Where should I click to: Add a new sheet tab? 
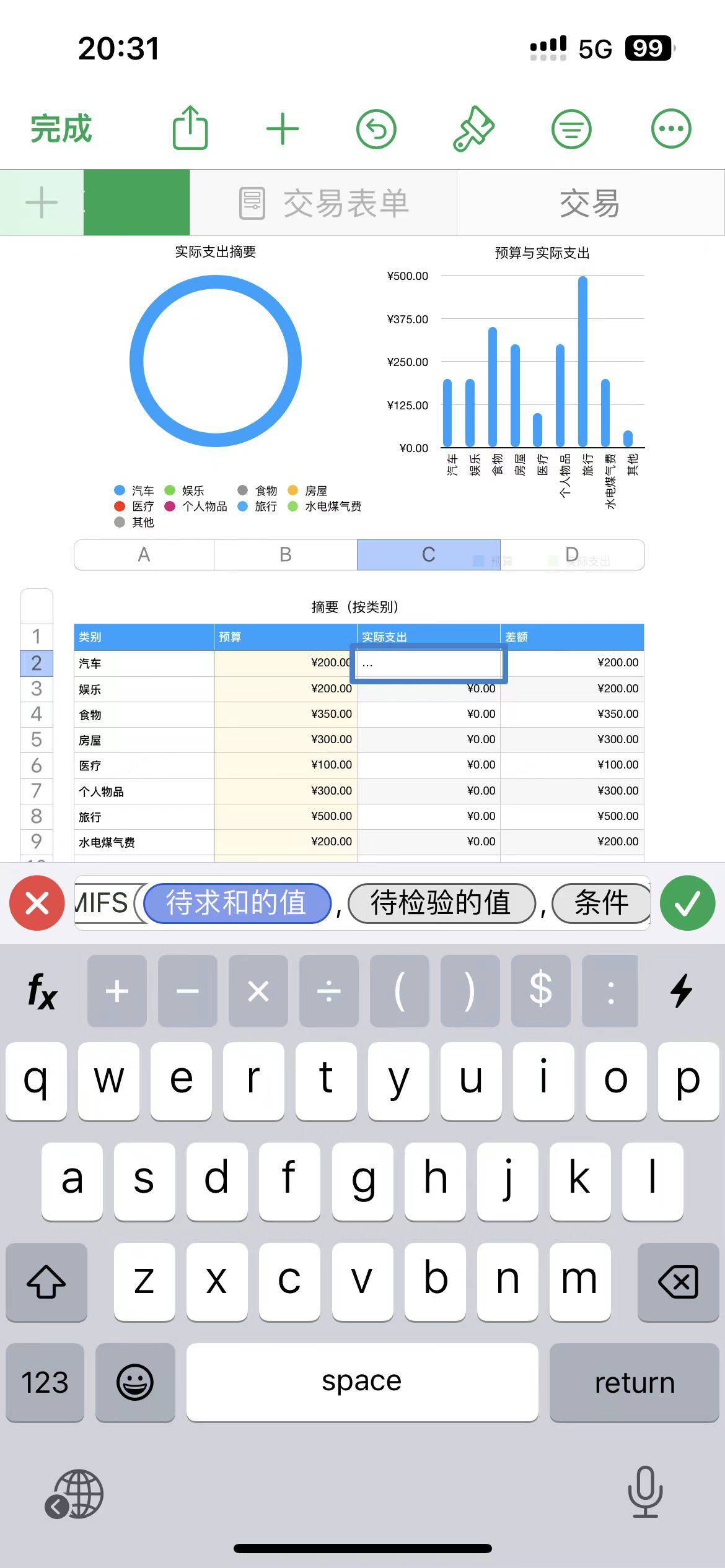click(x=41, y=203)
